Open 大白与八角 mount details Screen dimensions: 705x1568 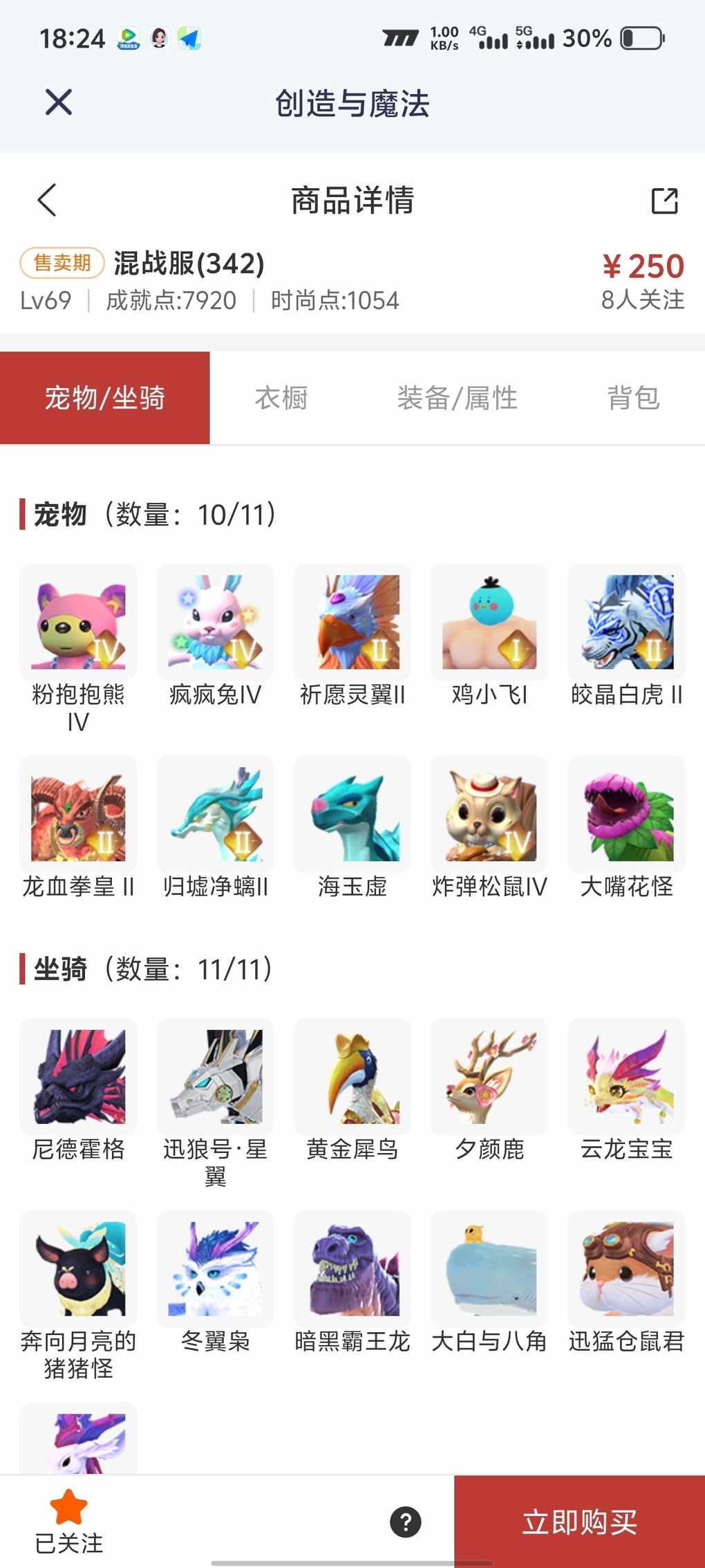pyautogui.click(x=489, y=1269)
